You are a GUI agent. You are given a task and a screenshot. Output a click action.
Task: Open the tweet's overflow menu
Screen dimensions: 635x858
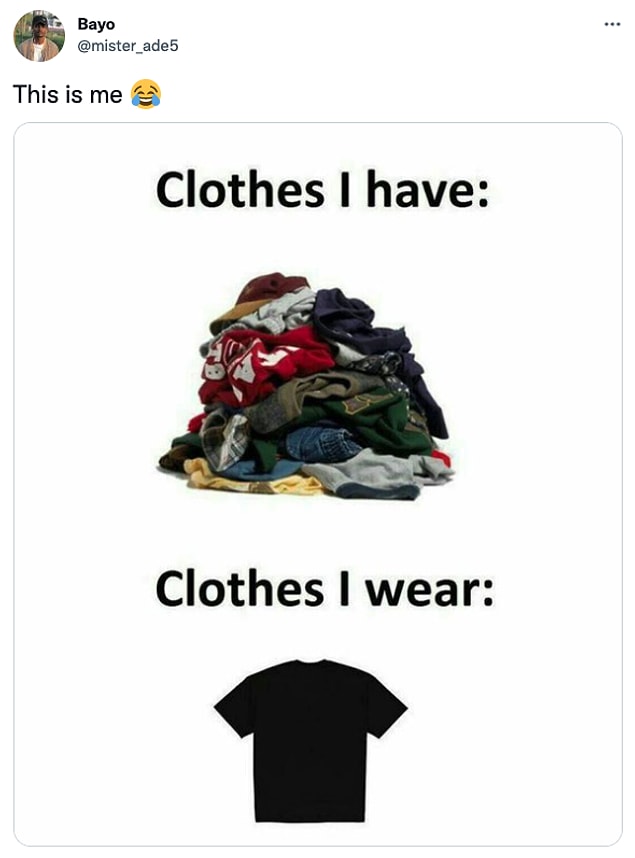(612, 24)
